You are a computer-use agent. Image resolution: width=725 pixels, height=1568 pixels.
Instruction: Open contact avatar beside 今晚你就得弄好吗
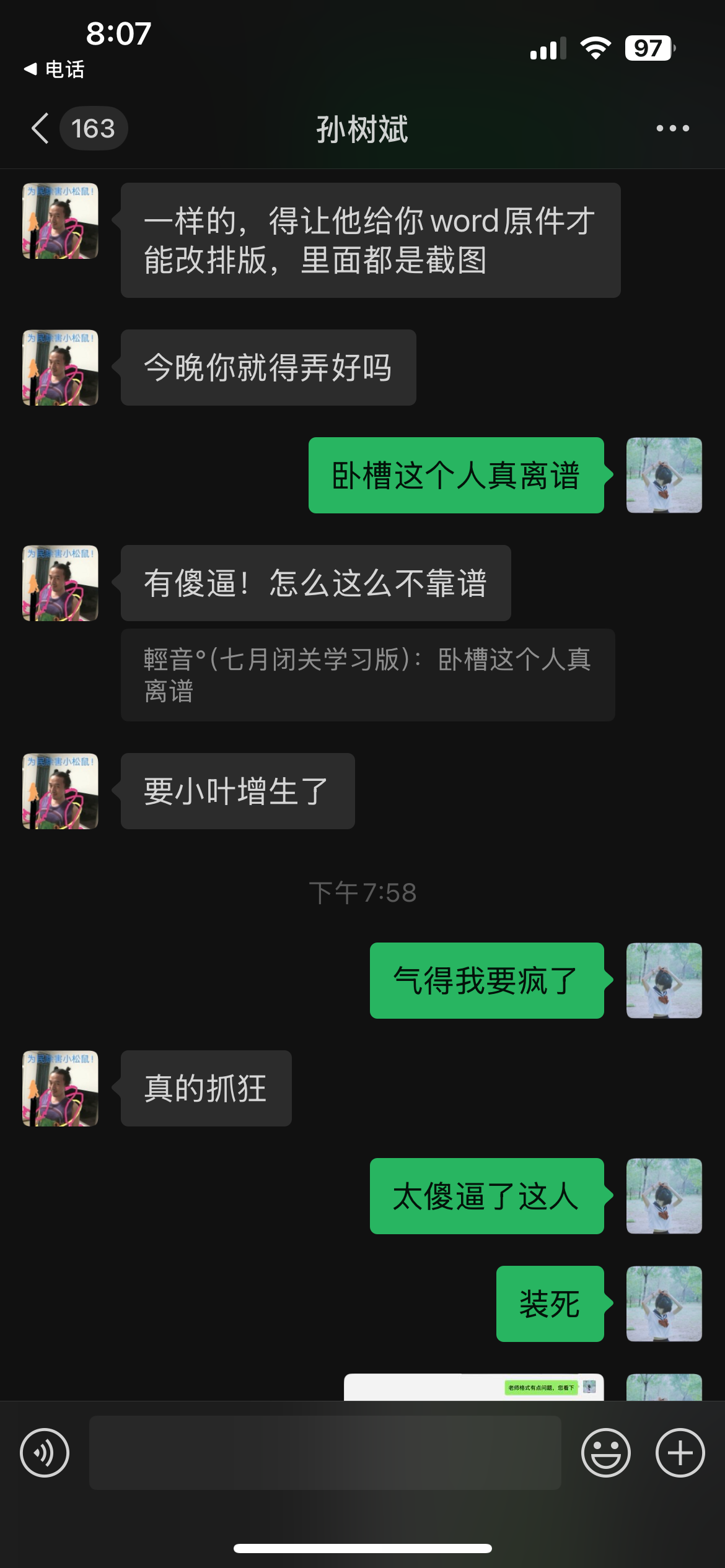[60, 368]
